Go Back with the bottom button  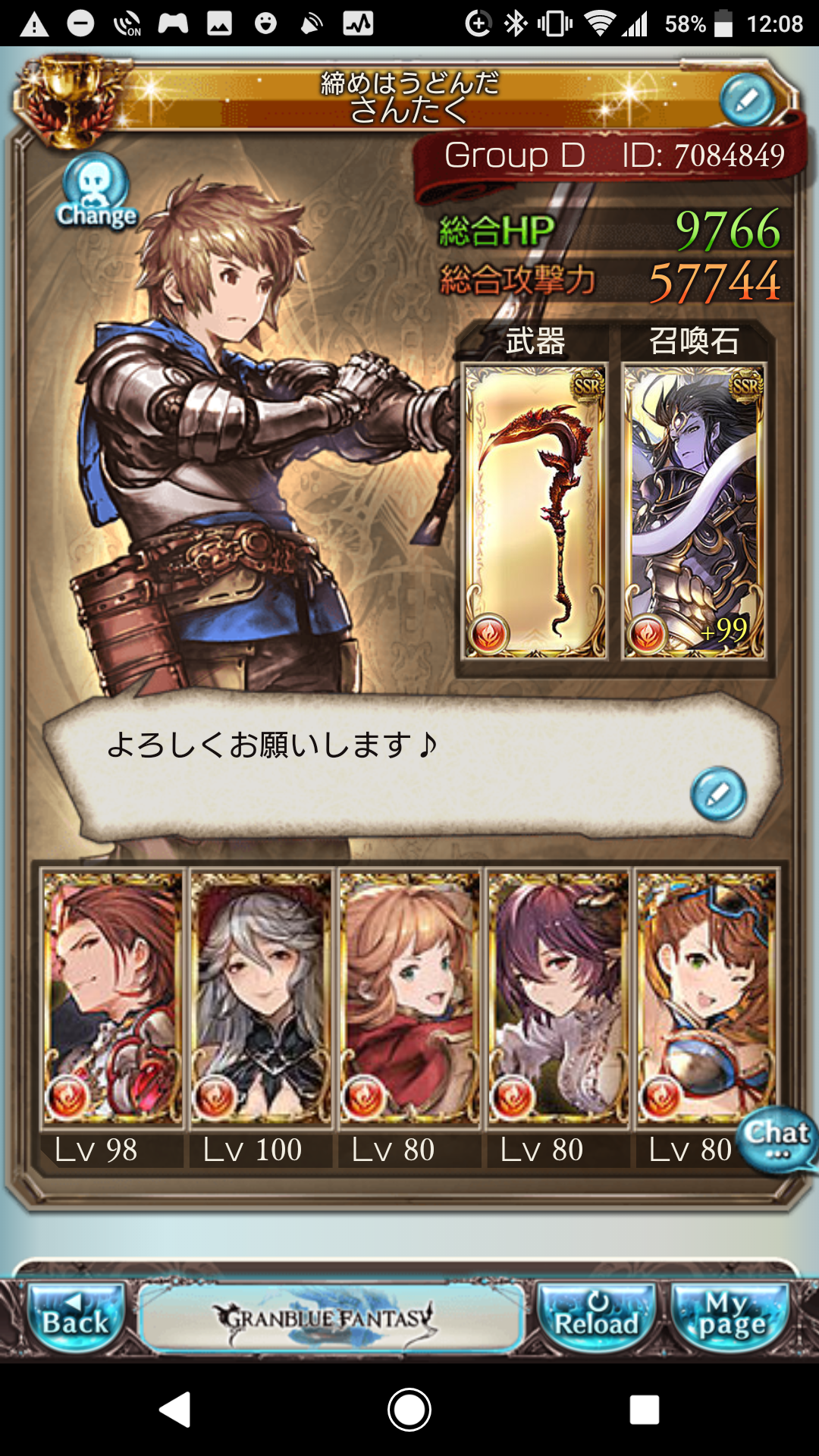click(76, 1318)
